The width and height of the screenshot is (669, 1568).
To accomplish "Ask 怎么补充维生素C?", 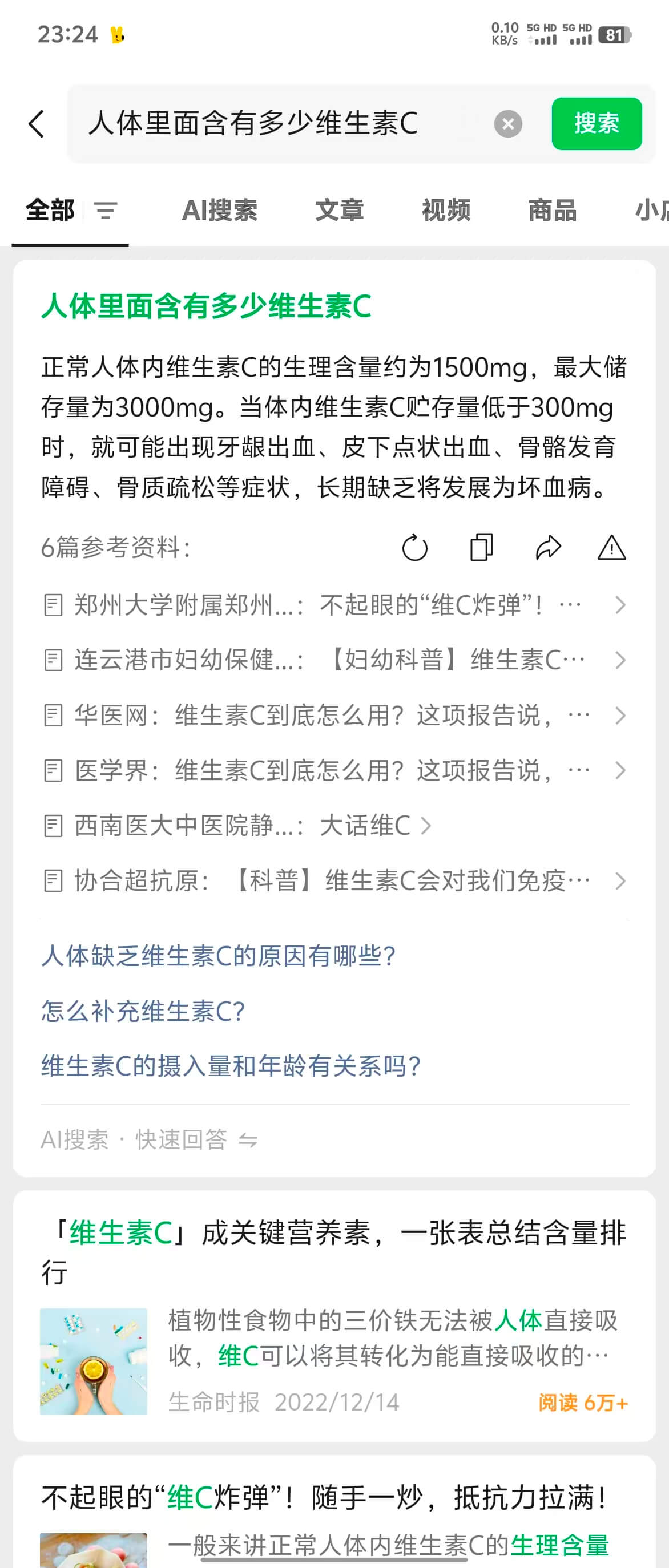I will point(143,1011).
